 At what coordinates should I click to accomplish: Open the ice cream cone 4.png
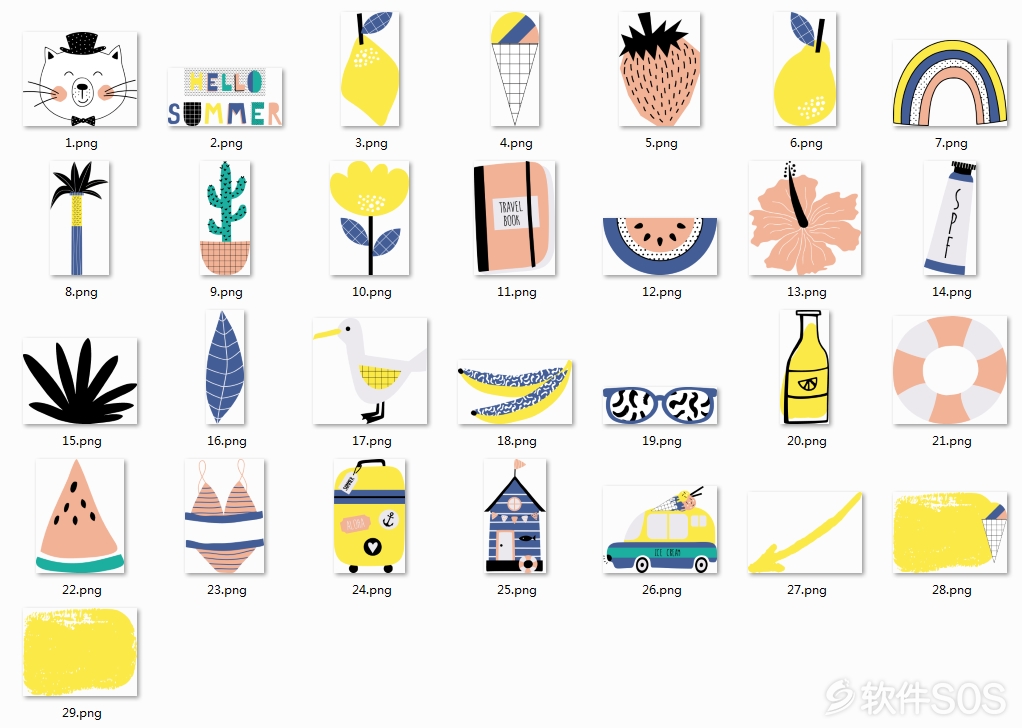[515, 68]
